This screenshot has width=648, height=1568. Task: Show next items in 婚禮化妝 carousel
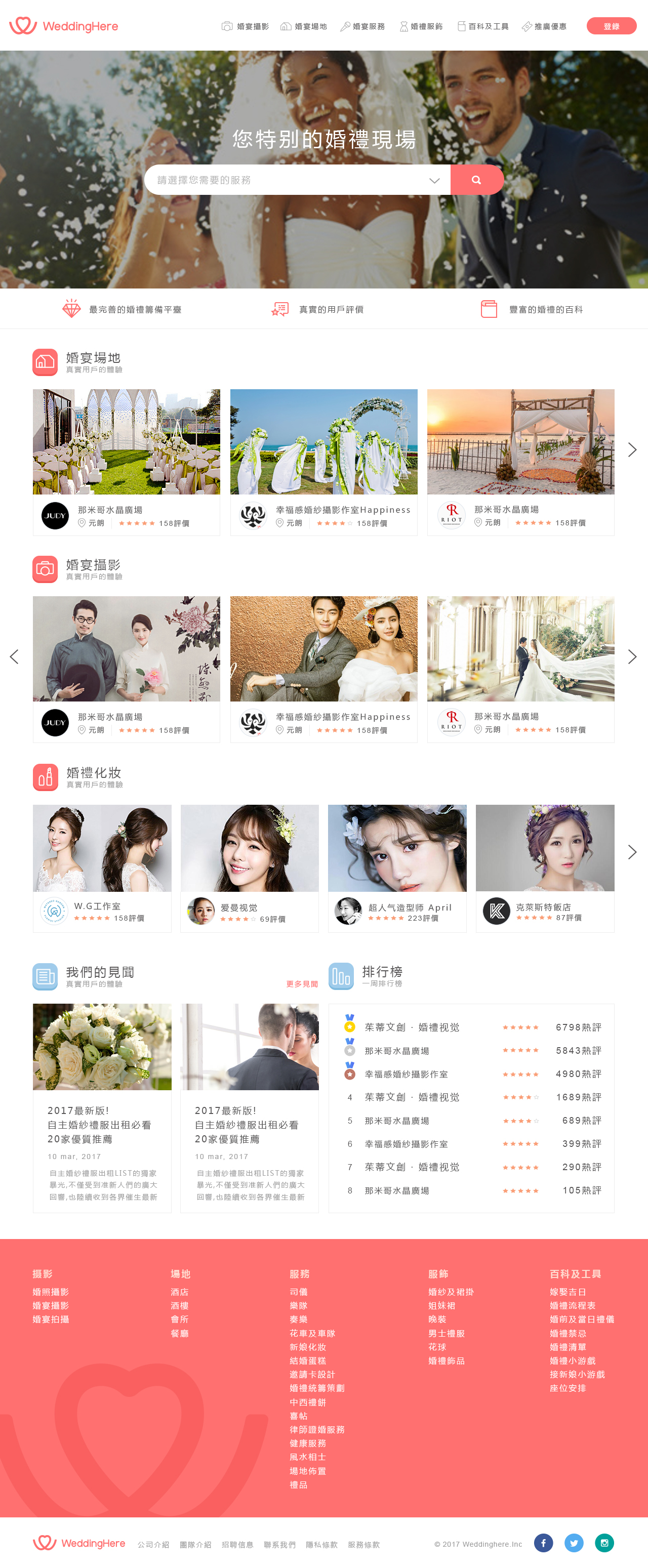632,851
